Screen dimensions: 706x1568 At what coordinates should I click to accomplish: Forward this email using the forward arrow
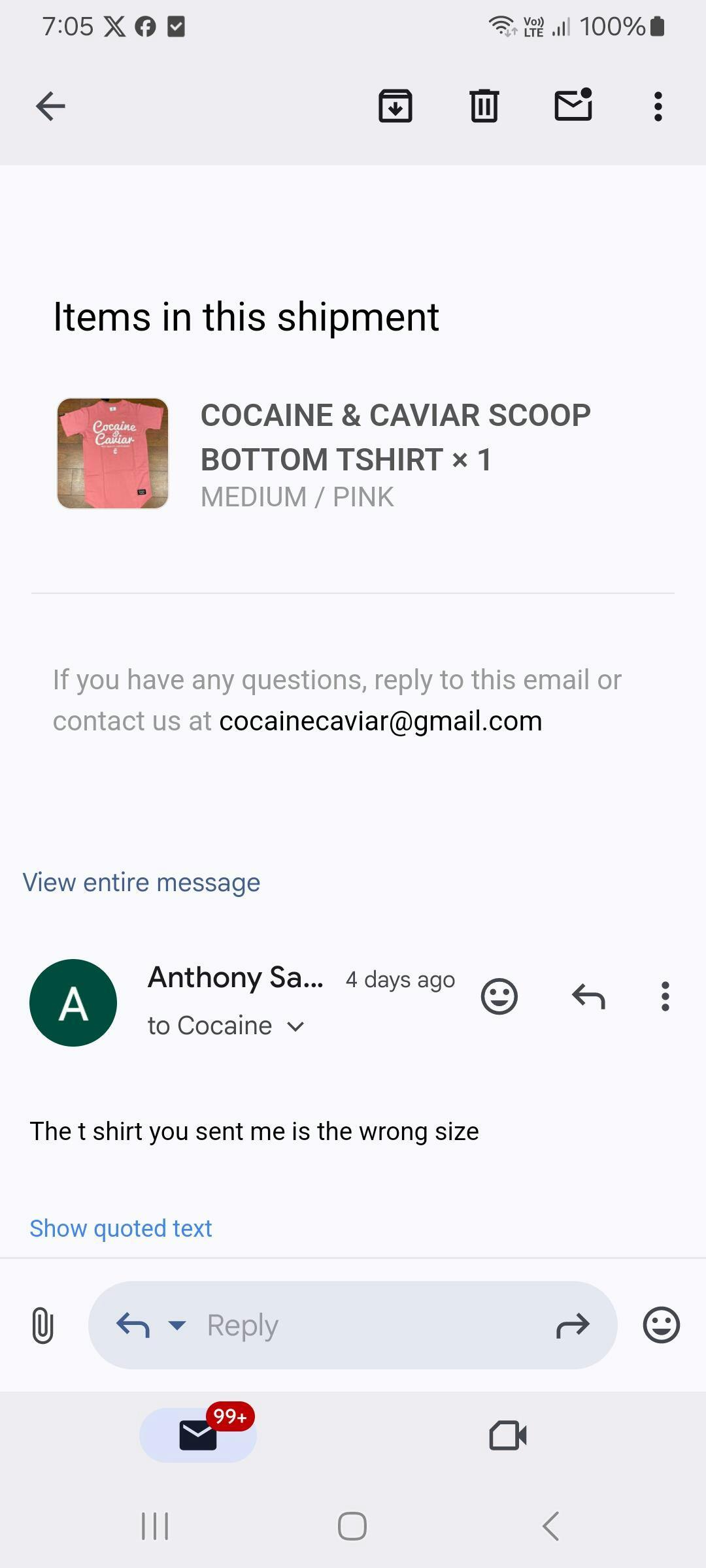[x=573, y=1325]
